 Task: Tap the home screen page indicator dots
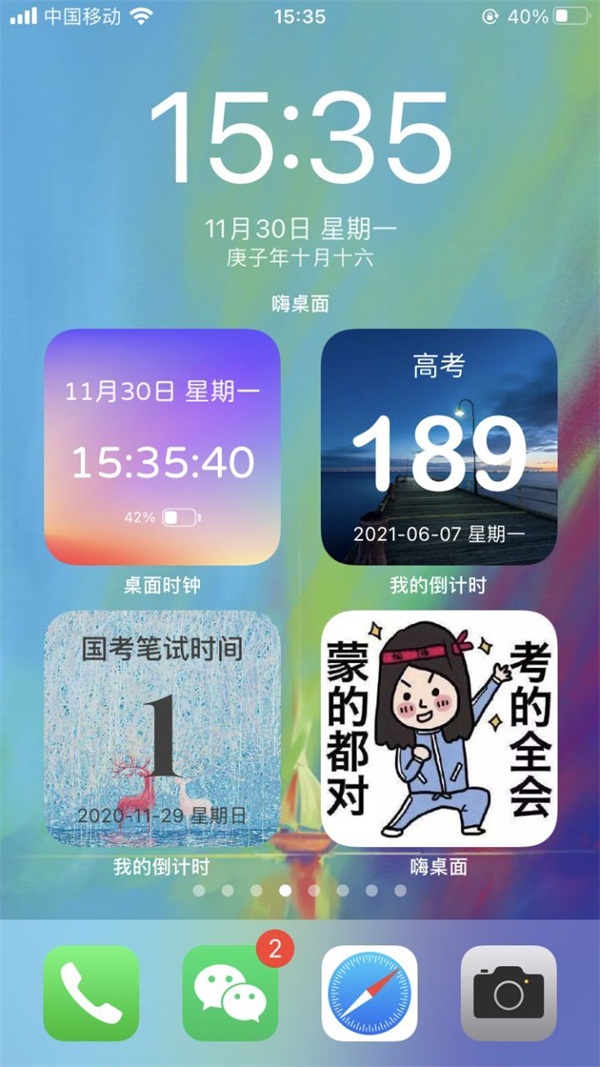[x=300, y=890]
